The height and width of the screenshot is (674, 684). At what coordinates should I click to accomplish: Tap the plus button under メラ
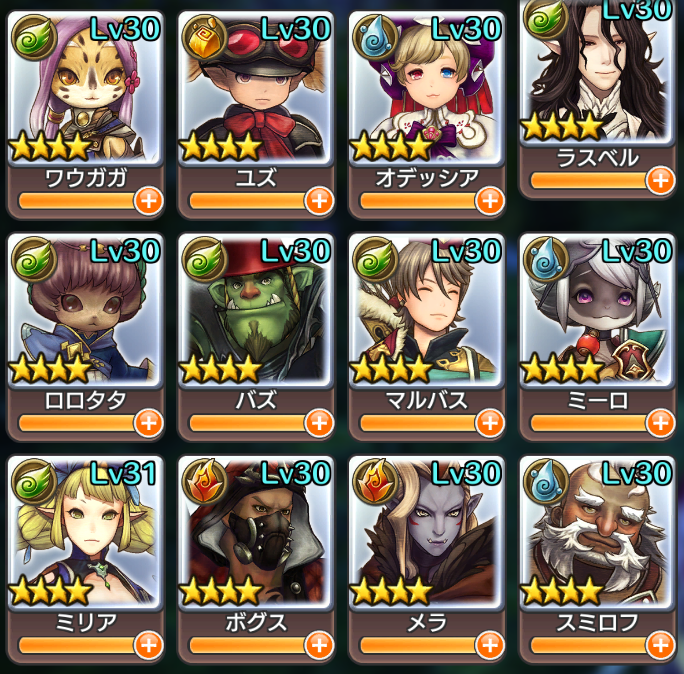(x=489, y=645)
